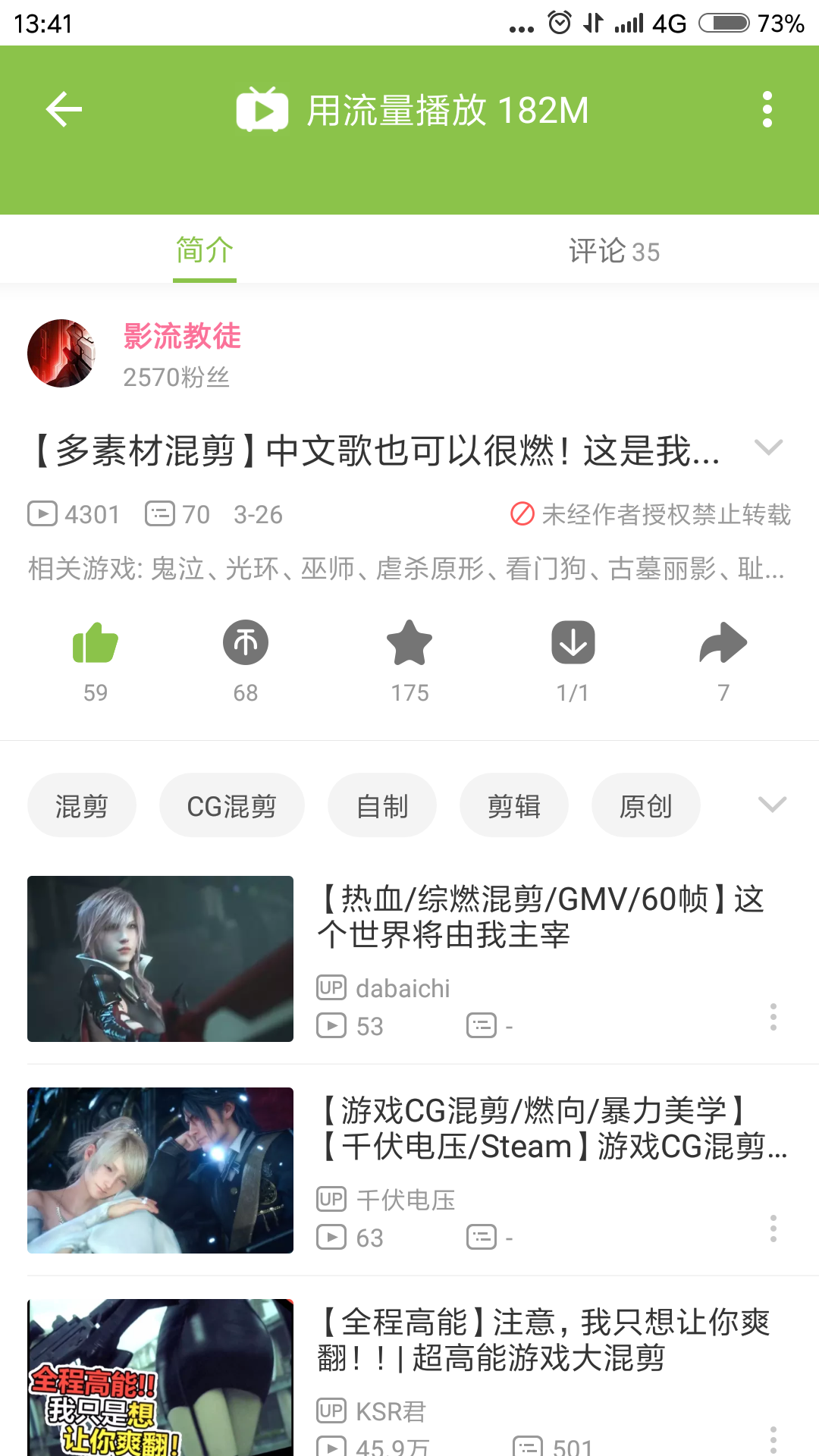
Task: Open uploader 影流教徒's profile
Action: (x=182, y=336)
